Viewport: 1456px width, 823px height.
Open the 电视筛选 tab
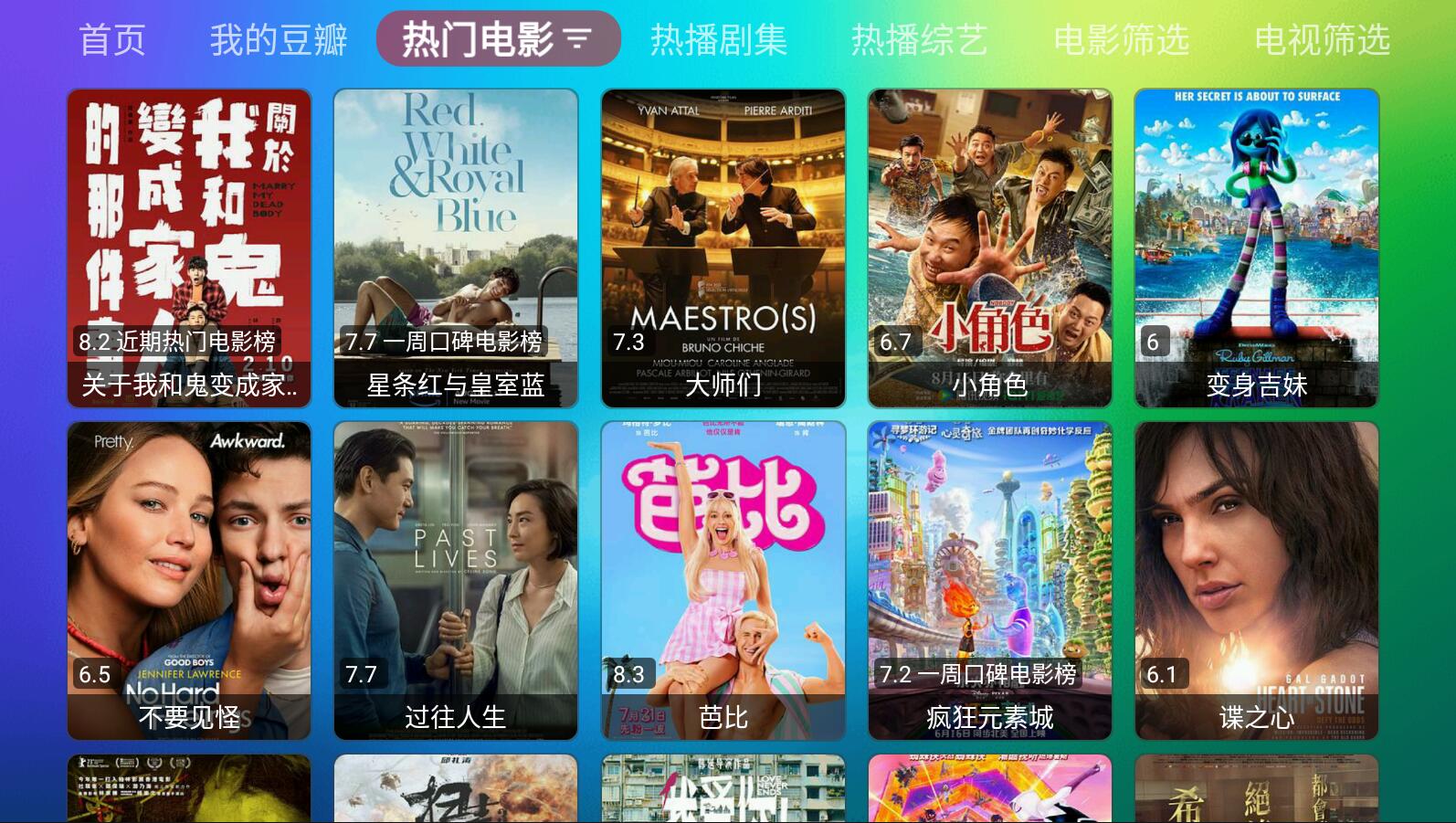(1322, 39)
